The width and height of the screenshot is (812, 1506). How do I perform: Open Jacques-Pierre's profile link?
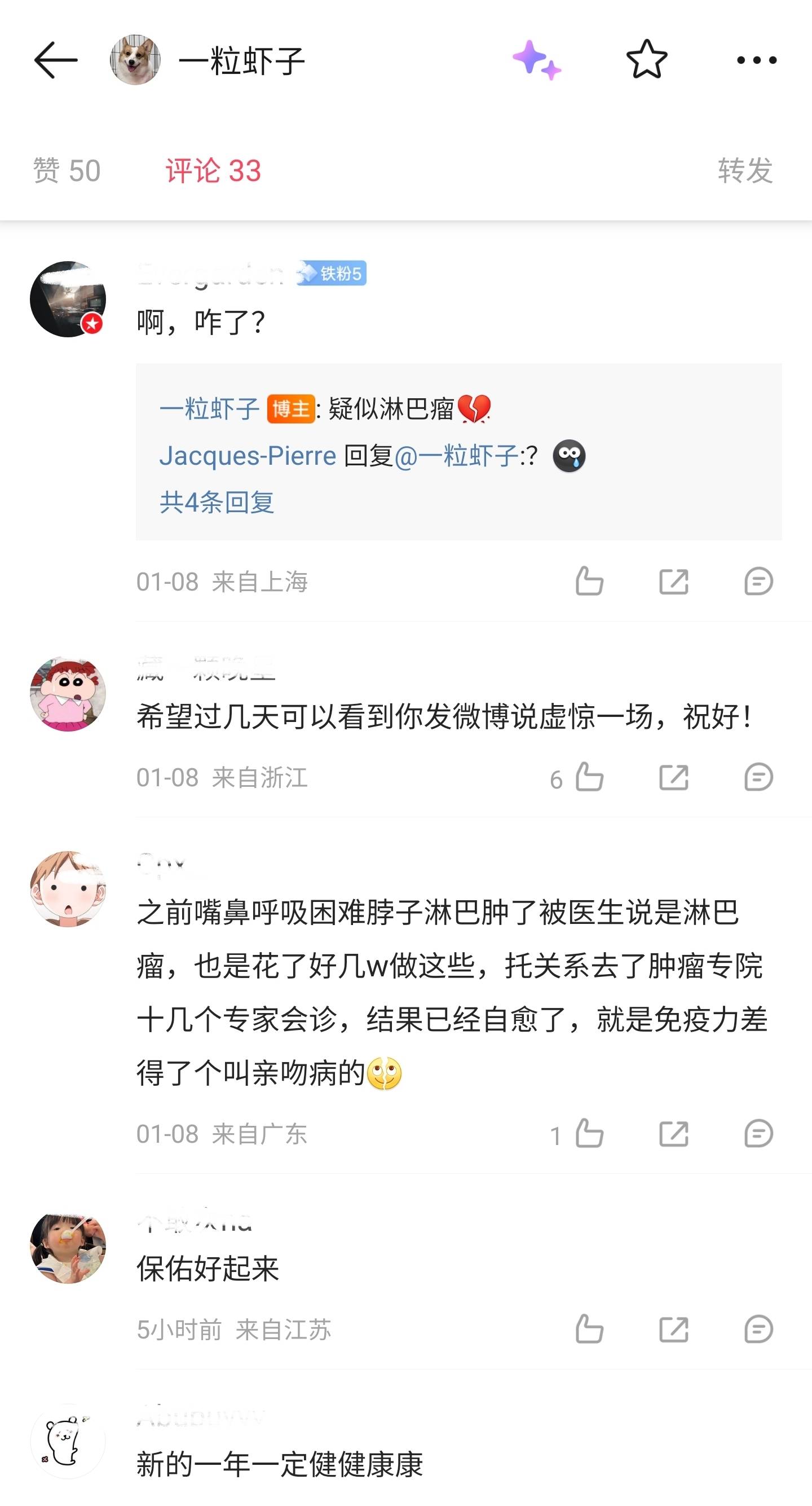coord(248,455)
